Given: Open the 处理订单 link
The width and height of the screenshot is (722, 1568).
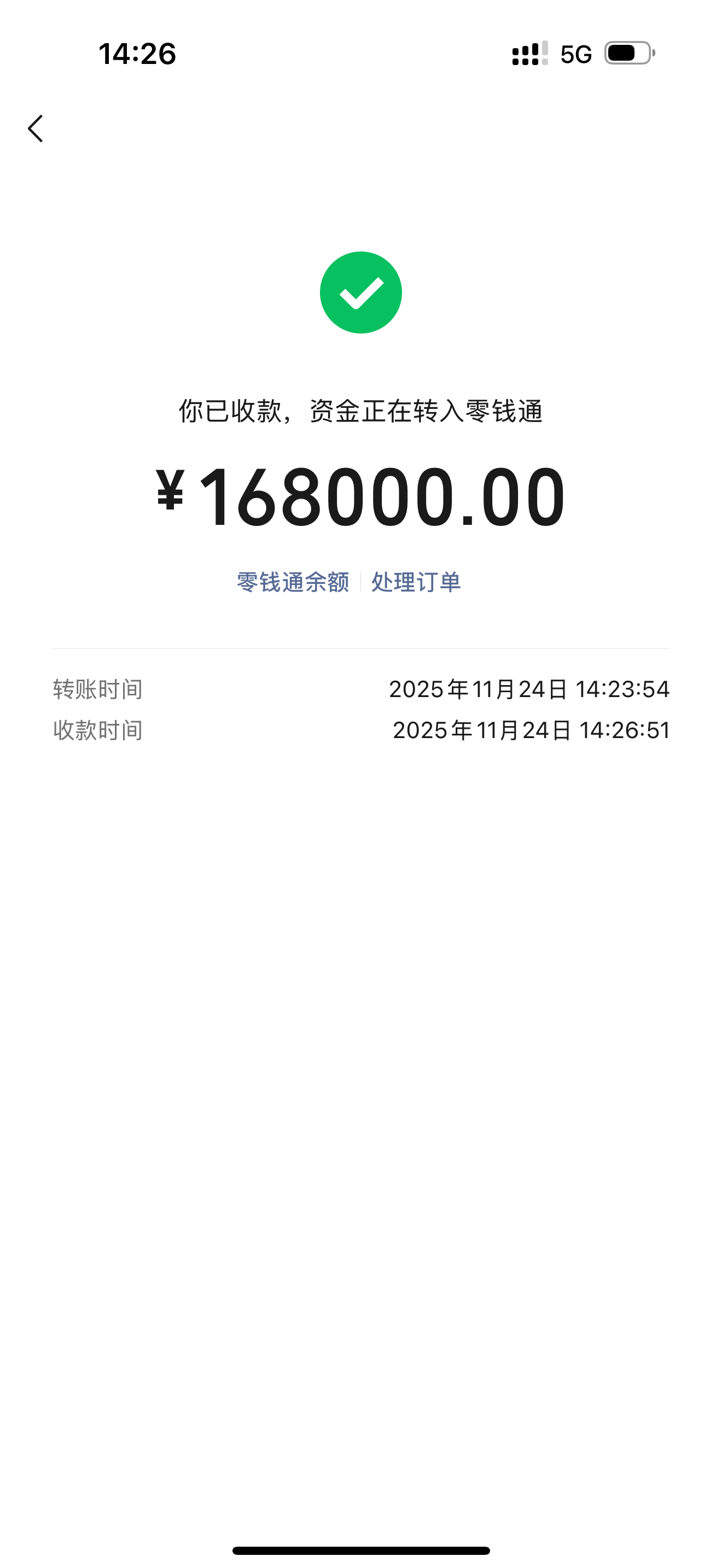Looking at the screenshot, I should tap(416, 582).
